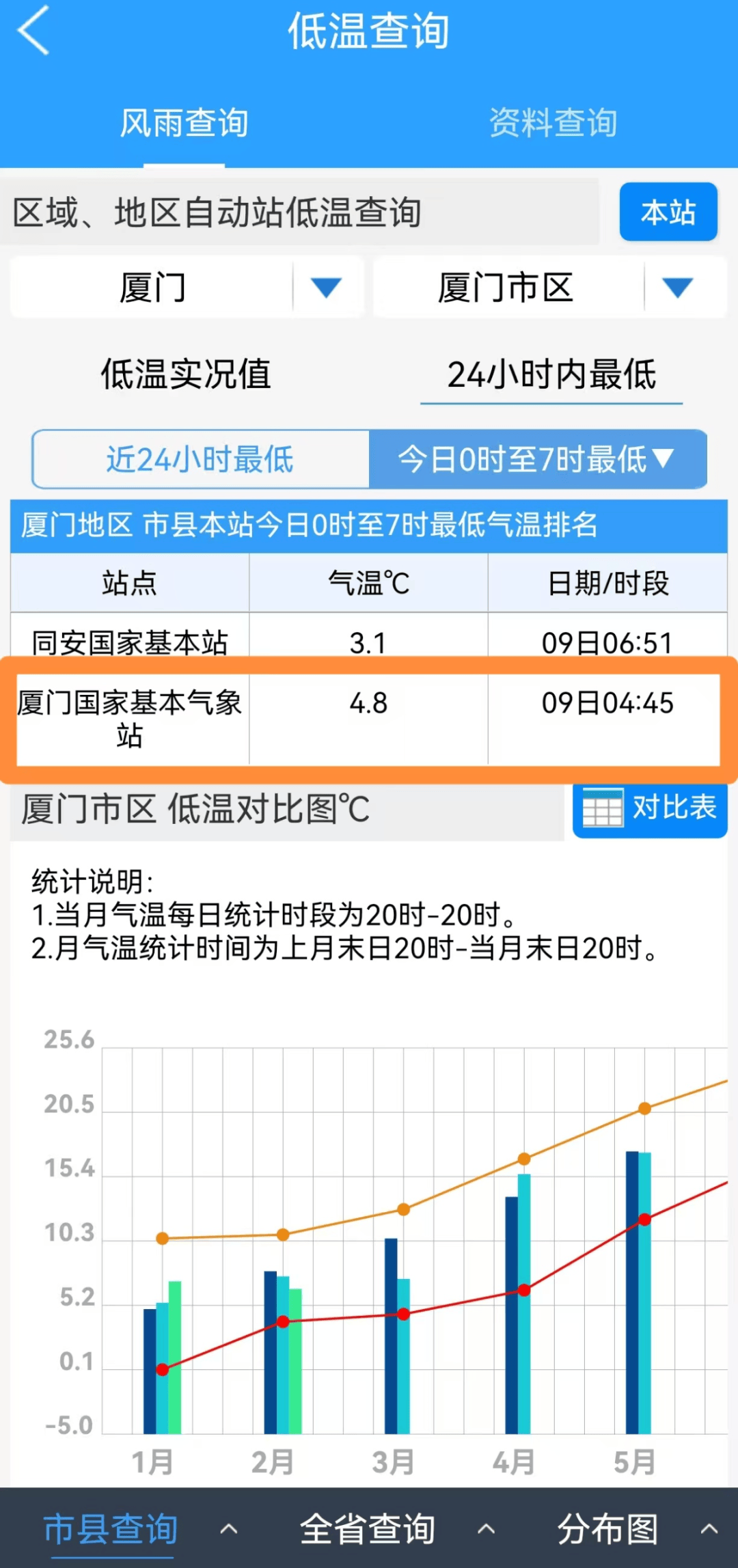Screen dimensions: 738x1568
Task: Open the 市县查询 bottom menu
Action: [112, 1529]
